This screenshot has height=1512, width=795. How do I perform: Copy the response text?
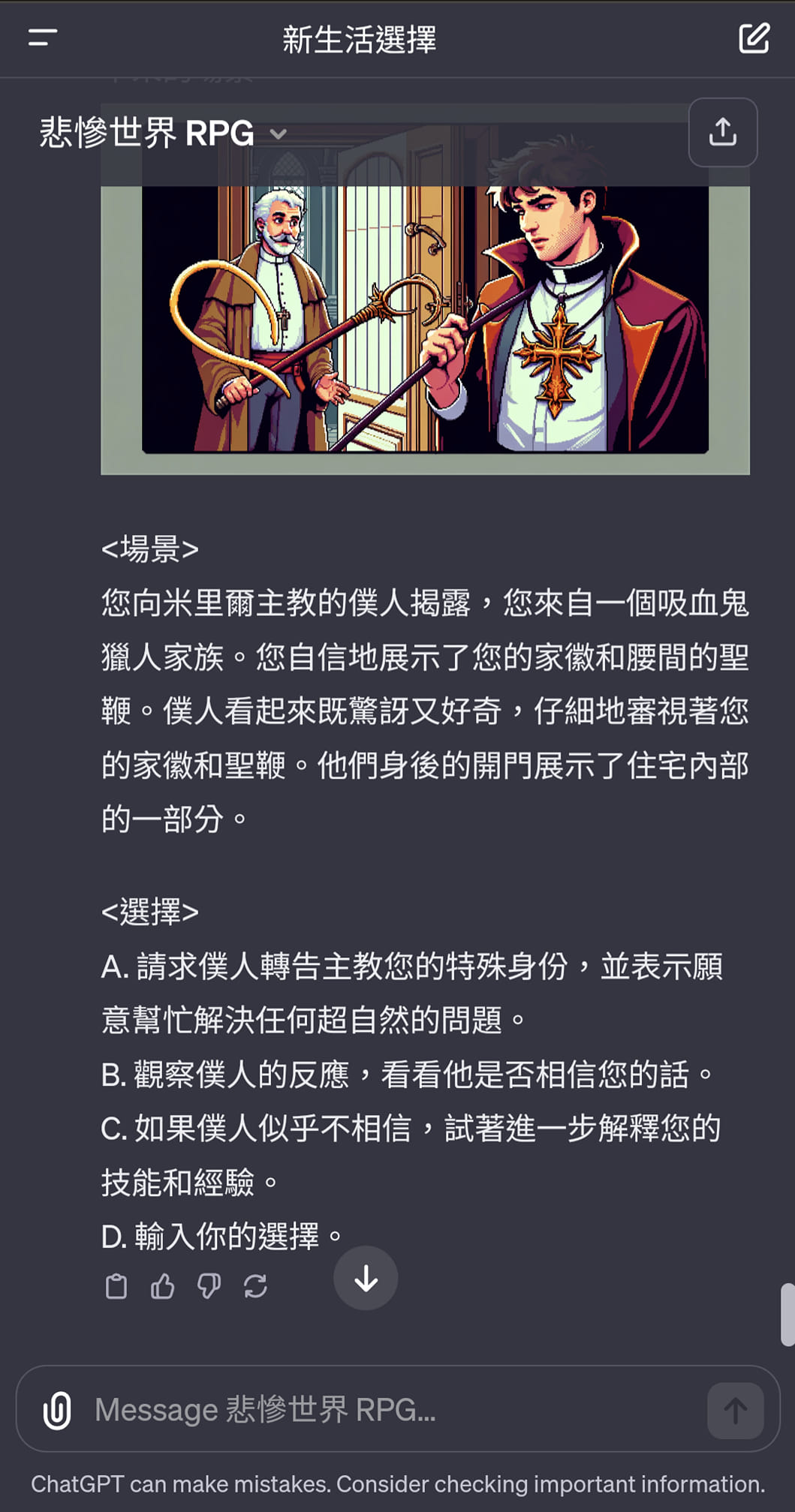point(116,1286)
